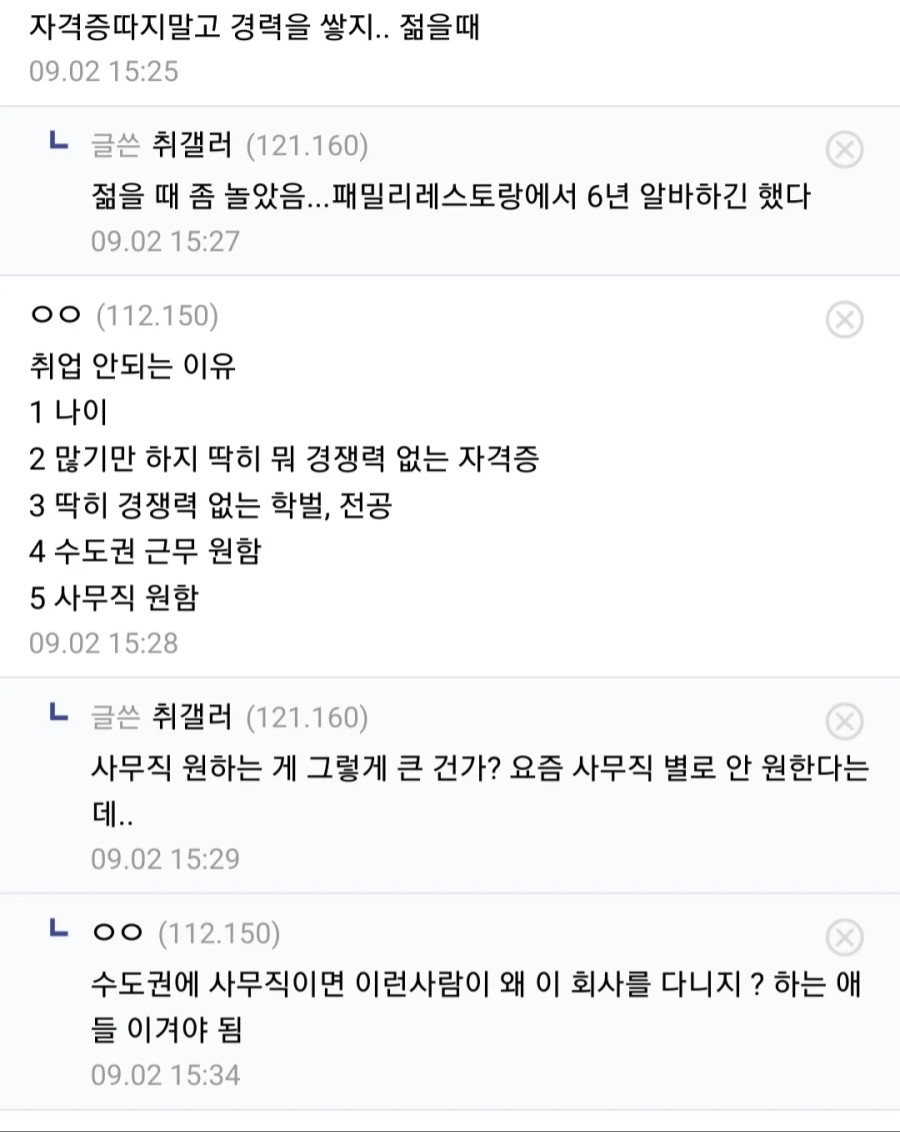Viewport: 900px width, 1132px height.
Task: Select the delete icon on the topmost reply
Action: click(x=845, y=148)
